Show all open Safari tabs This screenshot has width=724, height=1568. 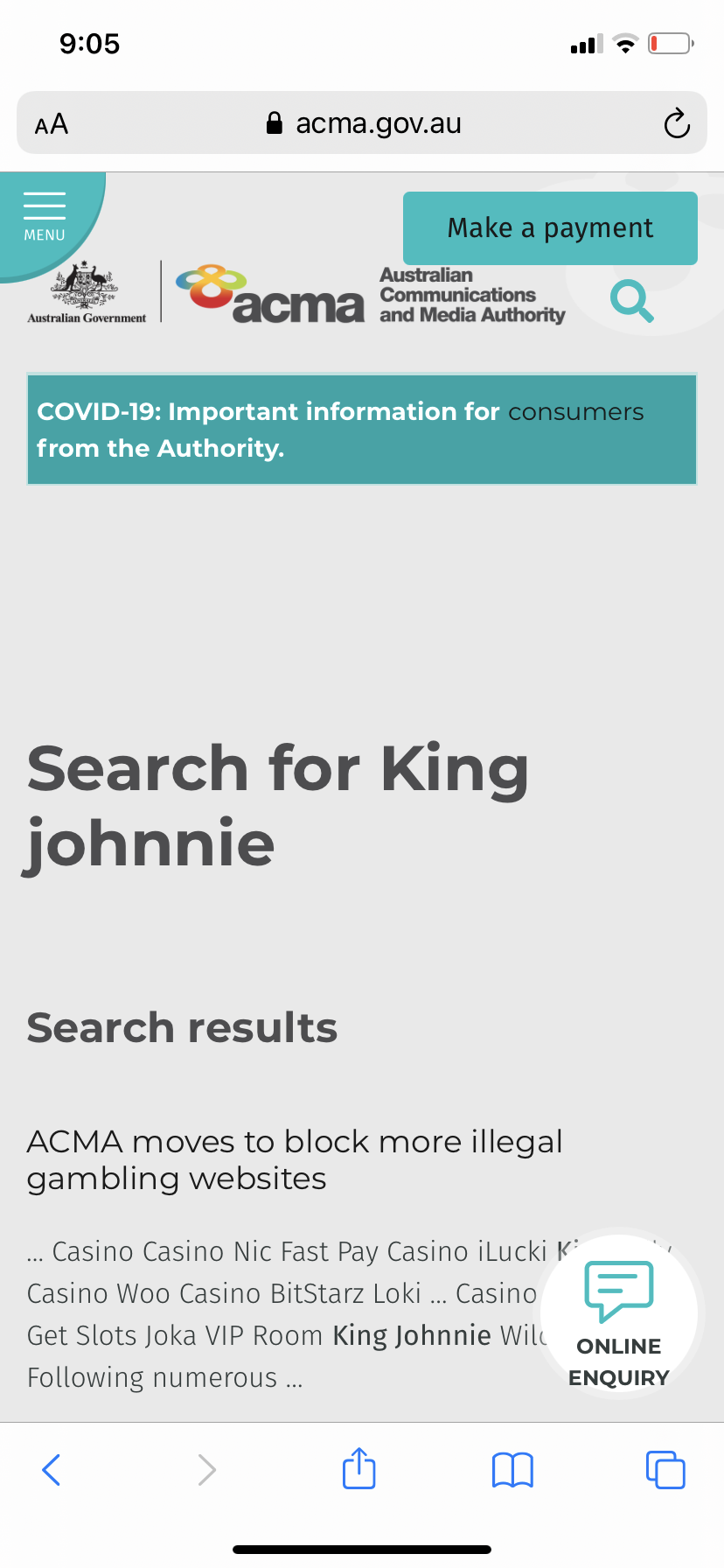point(665,1469)
